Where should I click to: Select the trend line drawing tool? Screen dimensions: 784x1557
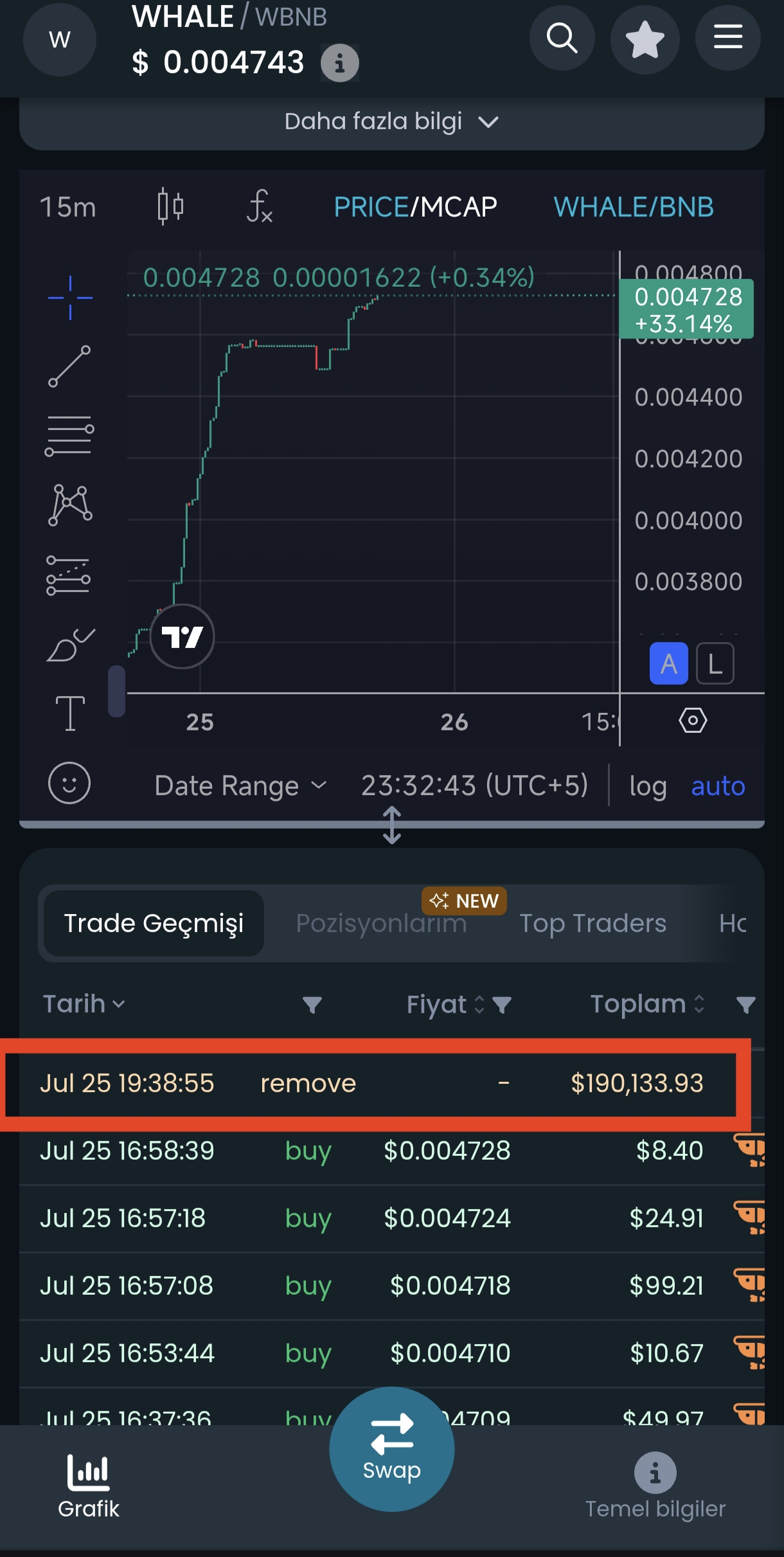tap(69, 366)
